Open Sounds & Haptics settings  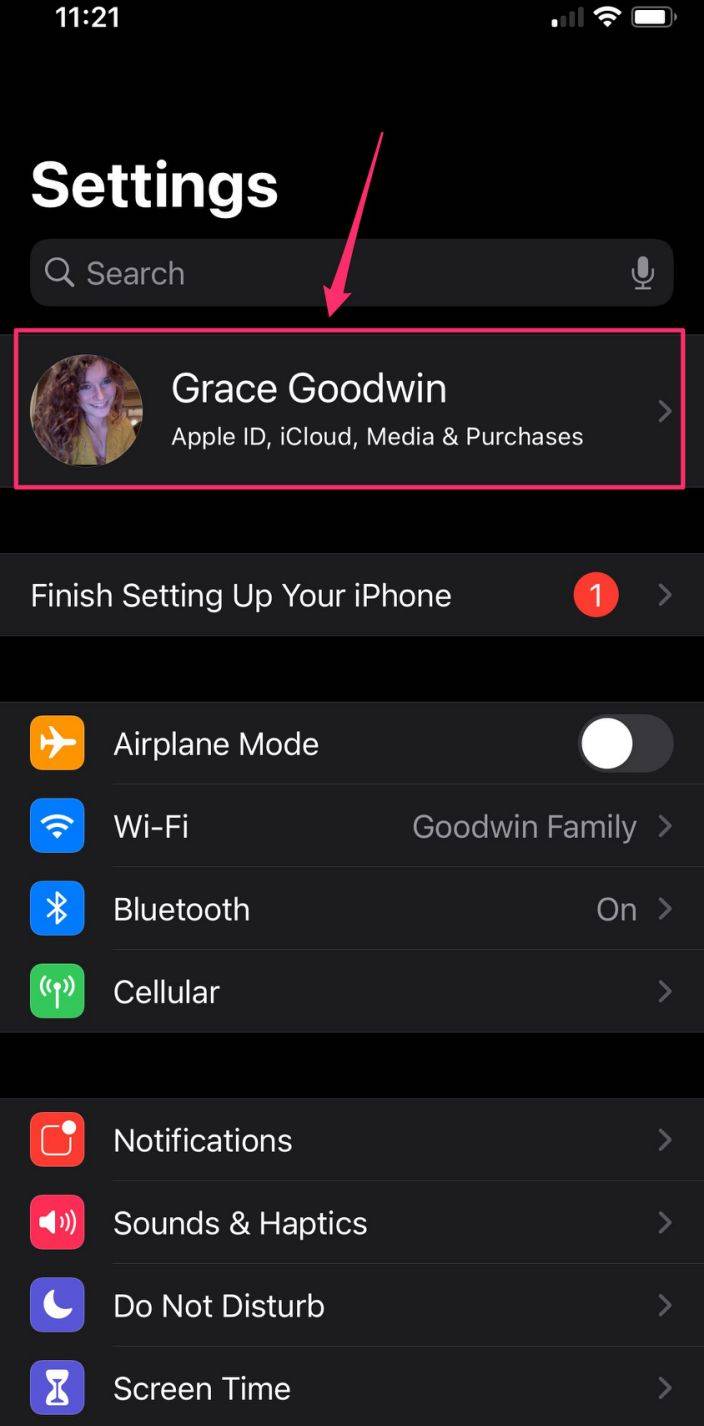click(350, 1223)
